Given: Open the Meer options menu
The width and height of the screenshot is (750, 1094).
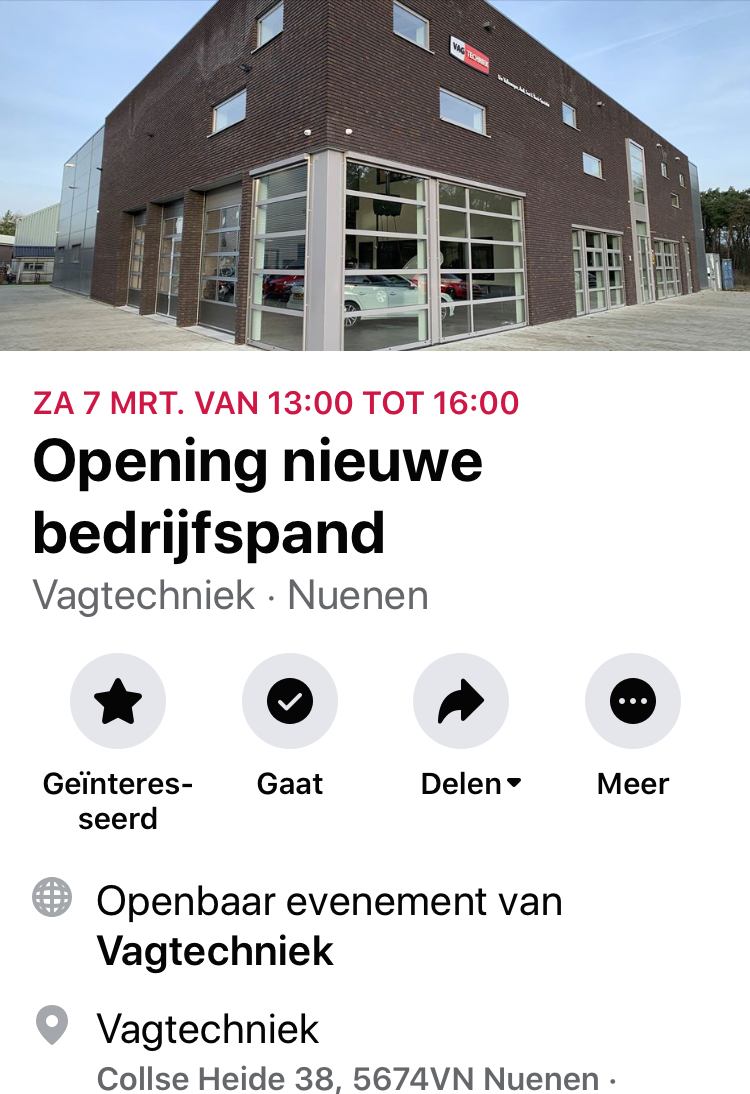Looking at the screenshot, I should click(632, 702).
